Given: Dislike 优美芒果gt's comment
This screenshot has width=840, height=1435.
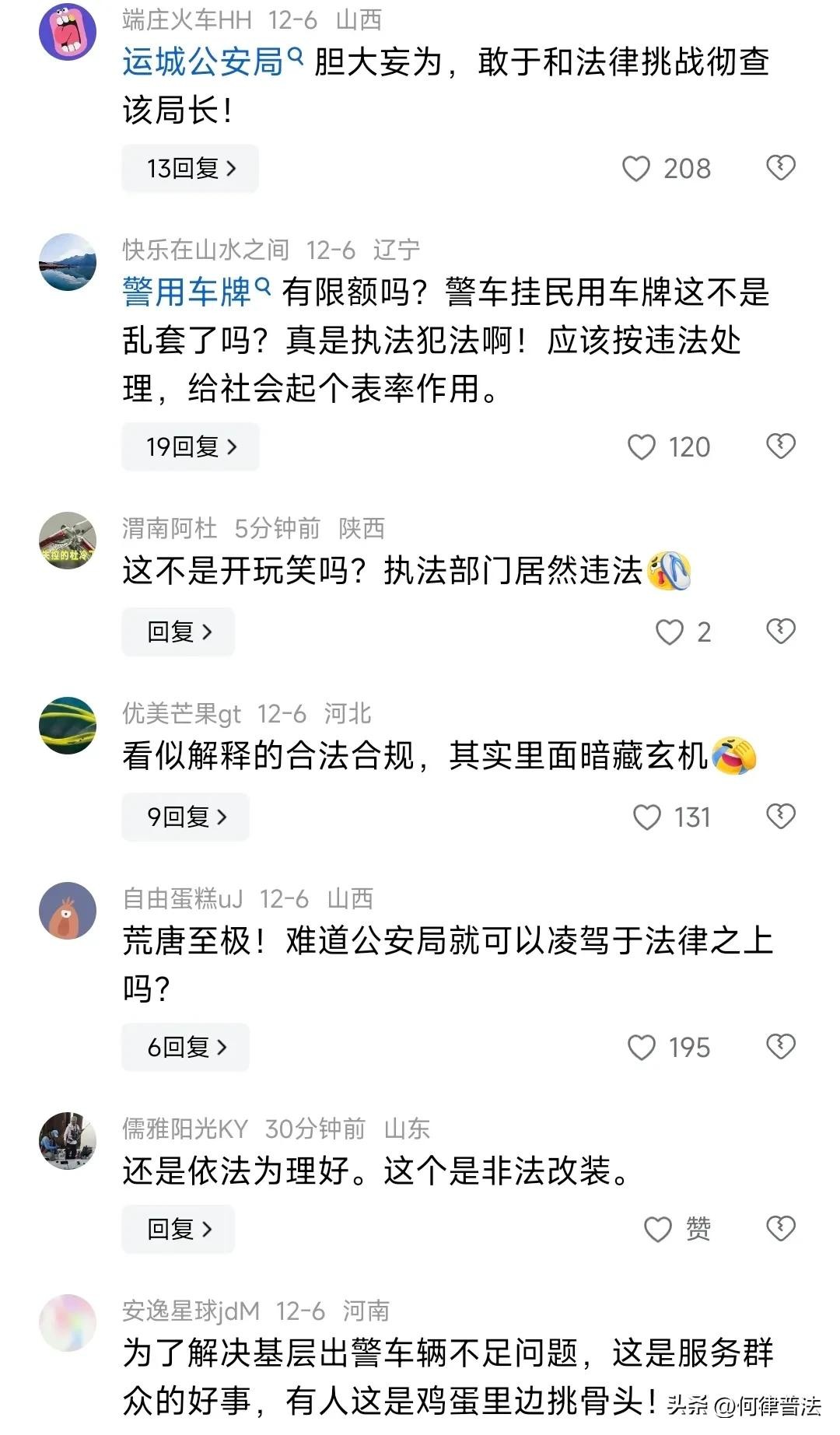Looking at the screenshot, I should click(x=780, y=817).
